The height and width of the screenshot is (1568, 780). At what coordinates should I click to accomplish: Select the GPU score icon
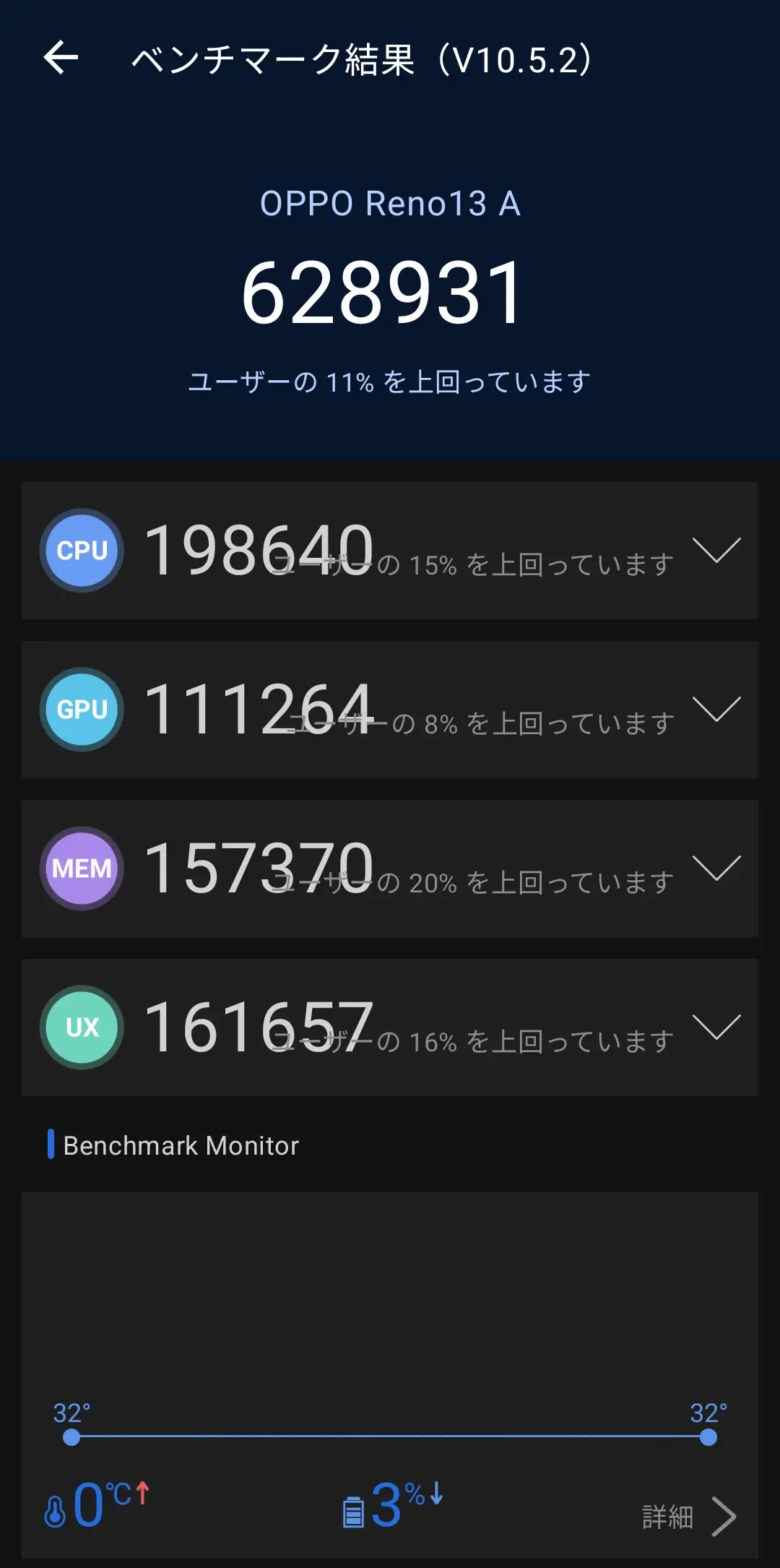[81, 710]
